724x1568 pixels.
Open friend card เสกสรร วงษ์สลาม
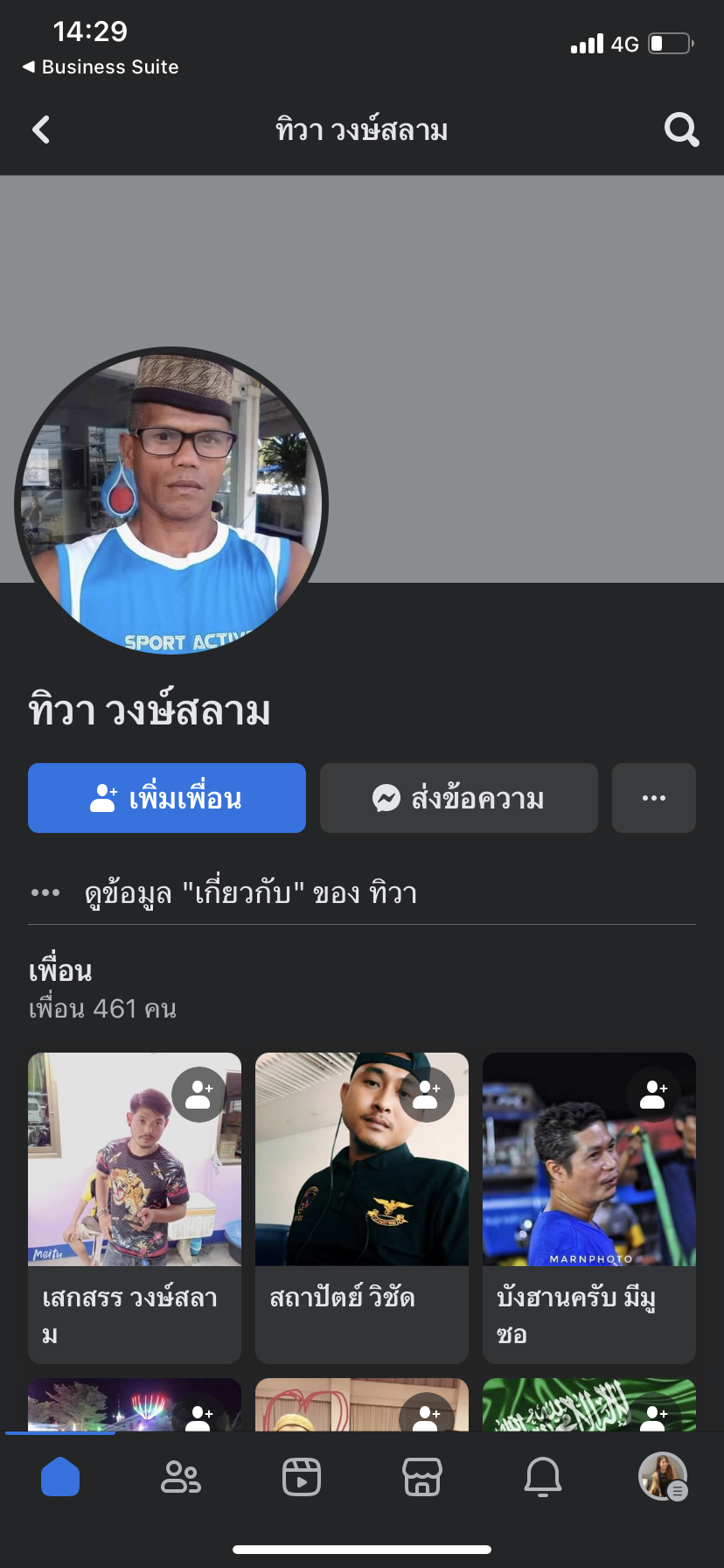tap(135, 1207)
